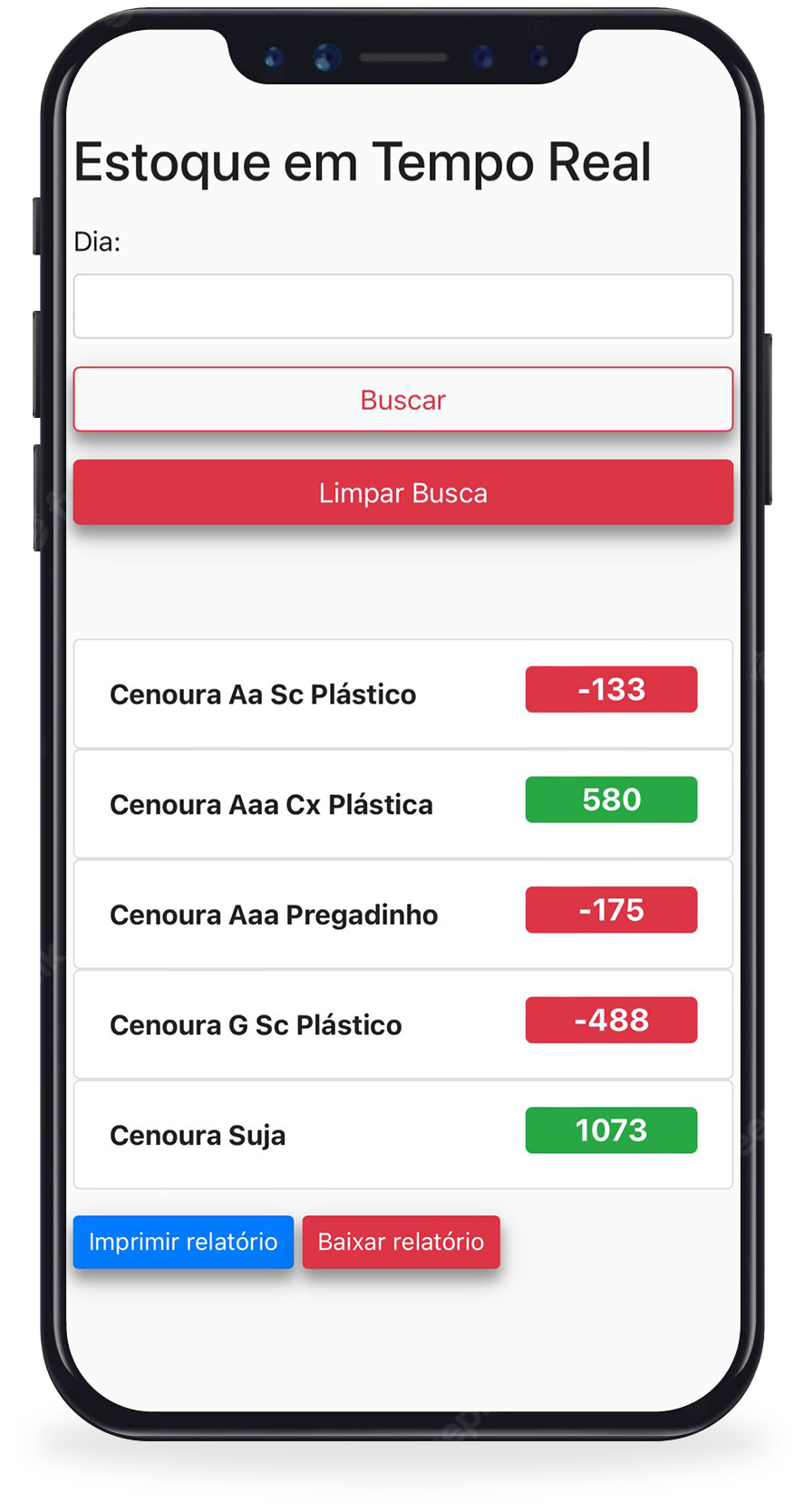Print the report with Imprimir relatório
This screenshot has width=804, height=1512.
click(x=183, y=1242)
